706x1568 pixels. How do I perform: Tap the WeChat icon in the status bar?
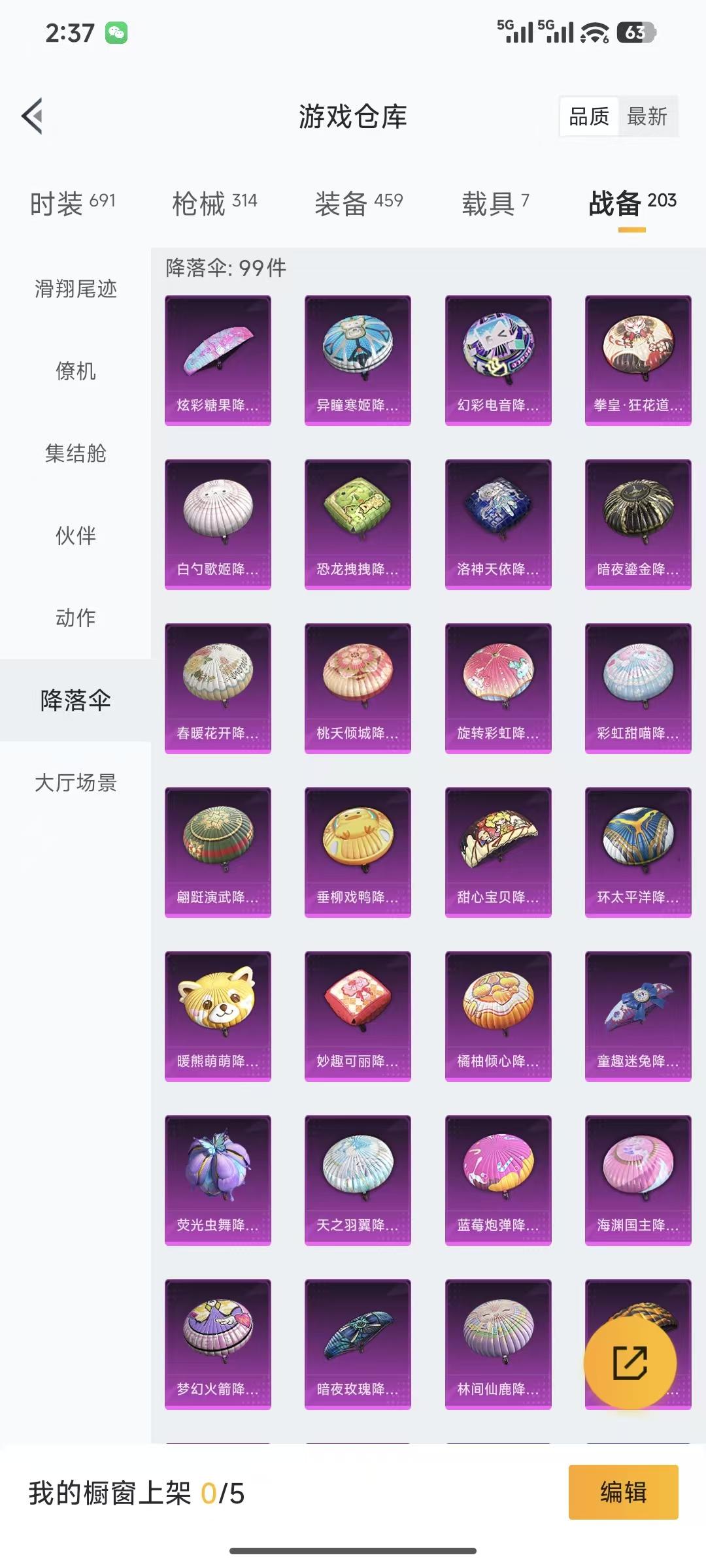click(116, 33)
